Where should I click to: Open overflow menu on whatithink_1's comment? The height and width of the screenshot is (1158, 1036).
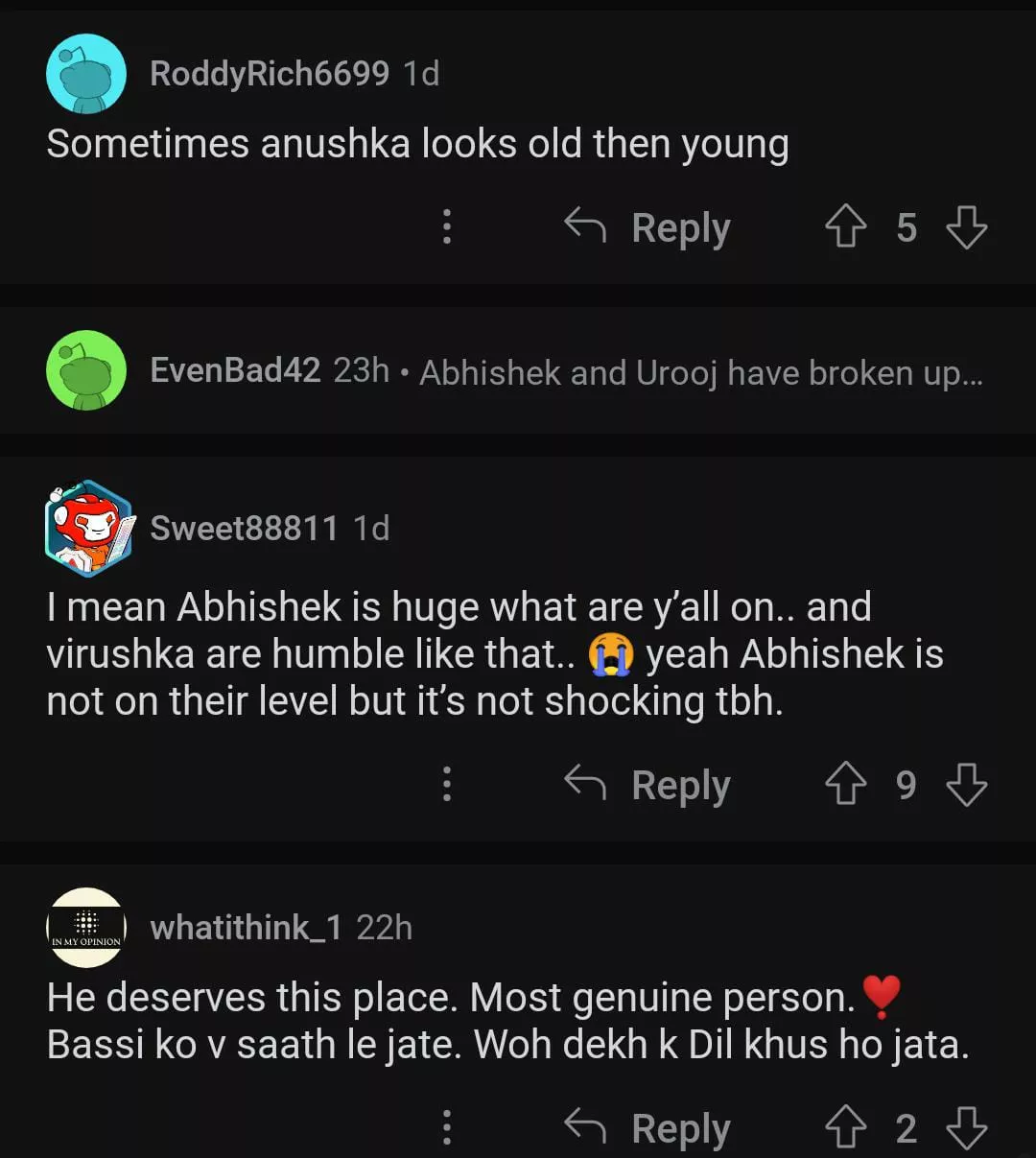pos(446,1127)
